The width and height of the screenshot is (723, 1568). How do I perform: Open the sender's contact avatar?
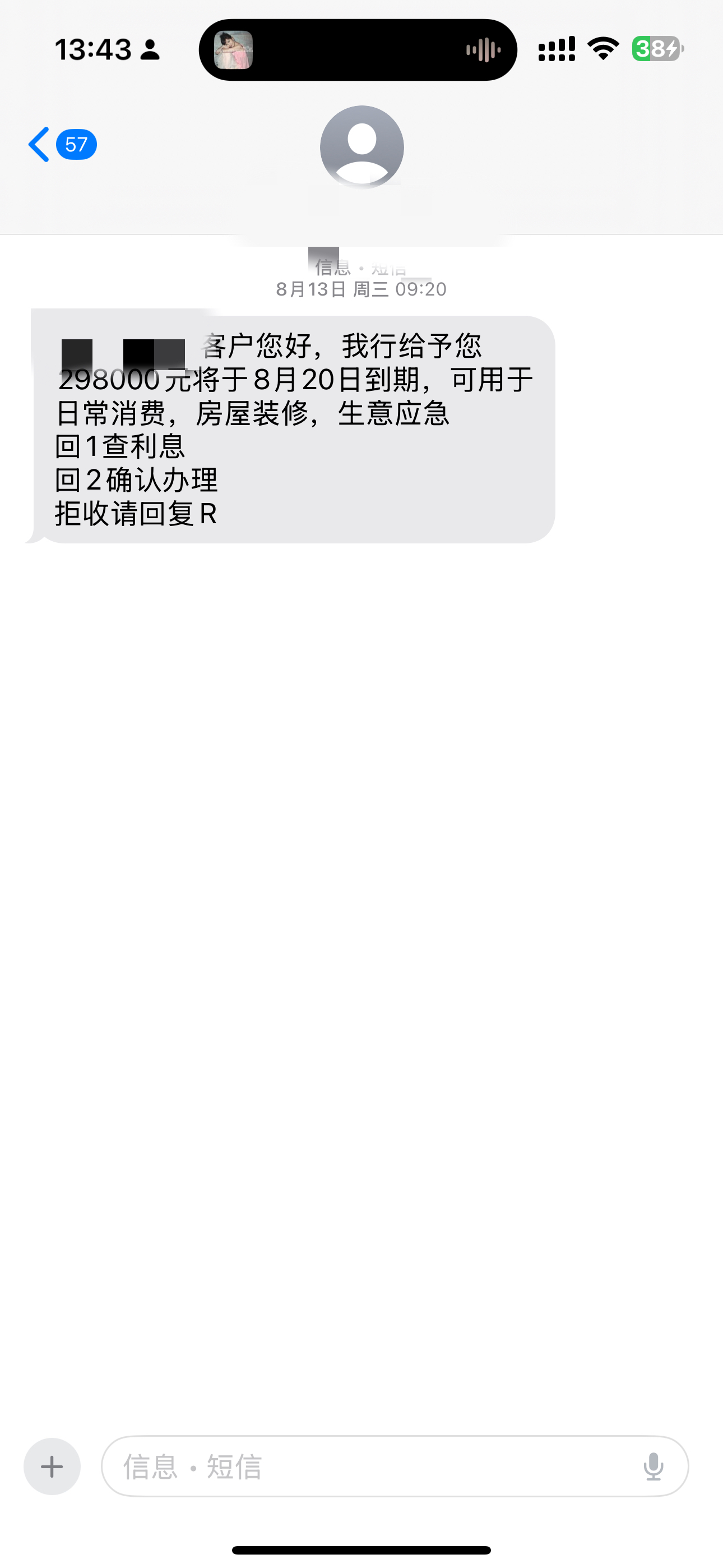(361, 147)
